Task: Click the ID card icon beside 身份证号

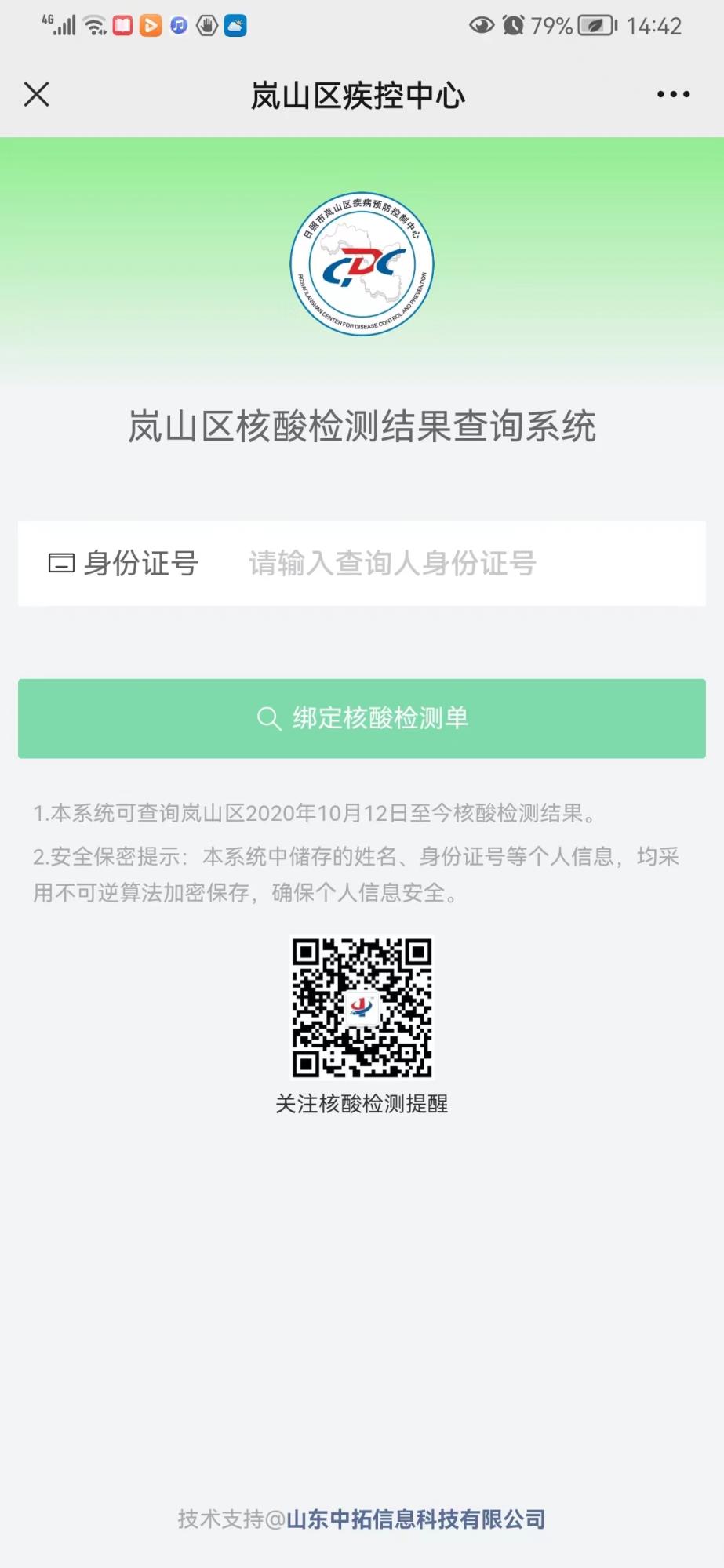Action: [x=60, y=563]
